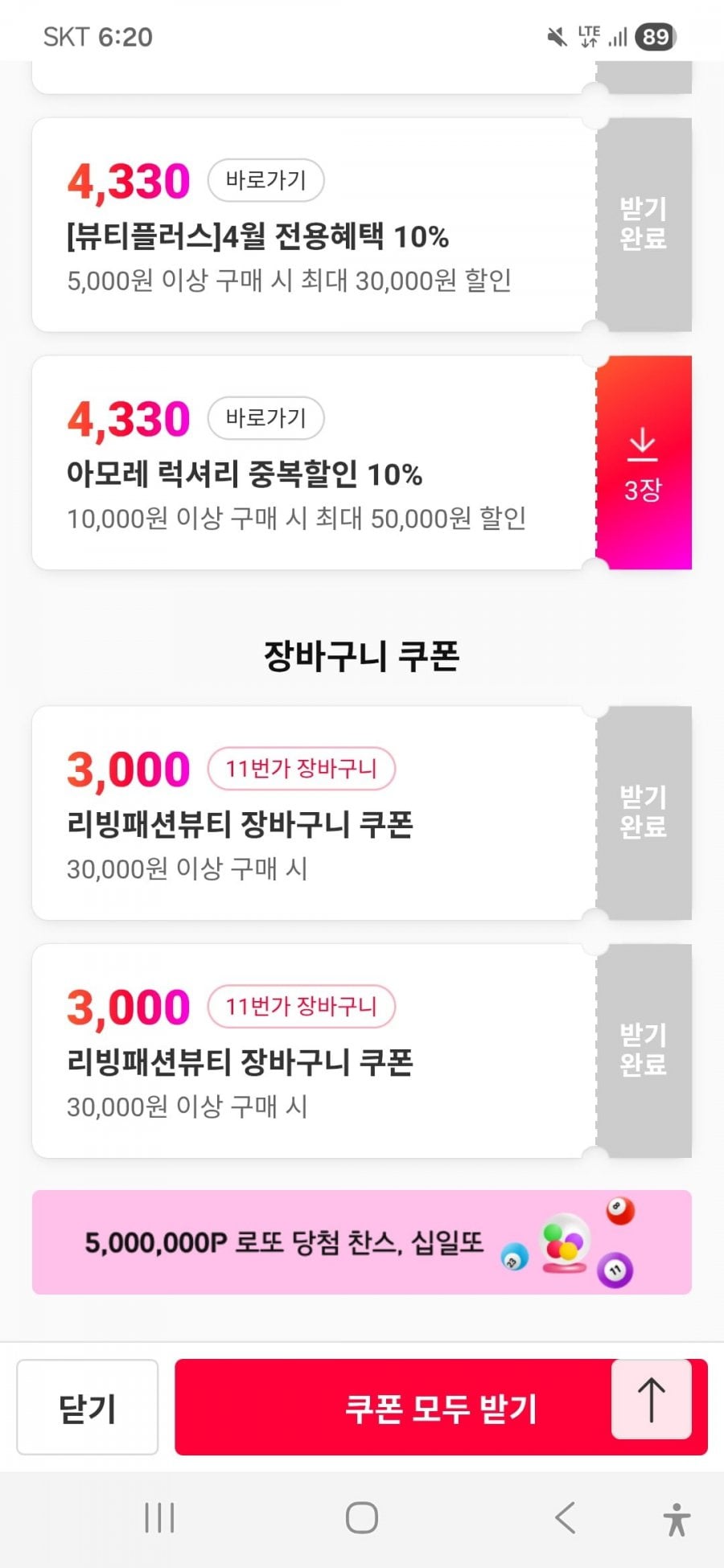Tap 바로가기 on the 아모레 럭셔리 중복할인 coupon
This screenshot has width=724, height=1568.
click(x=265, y=418)
